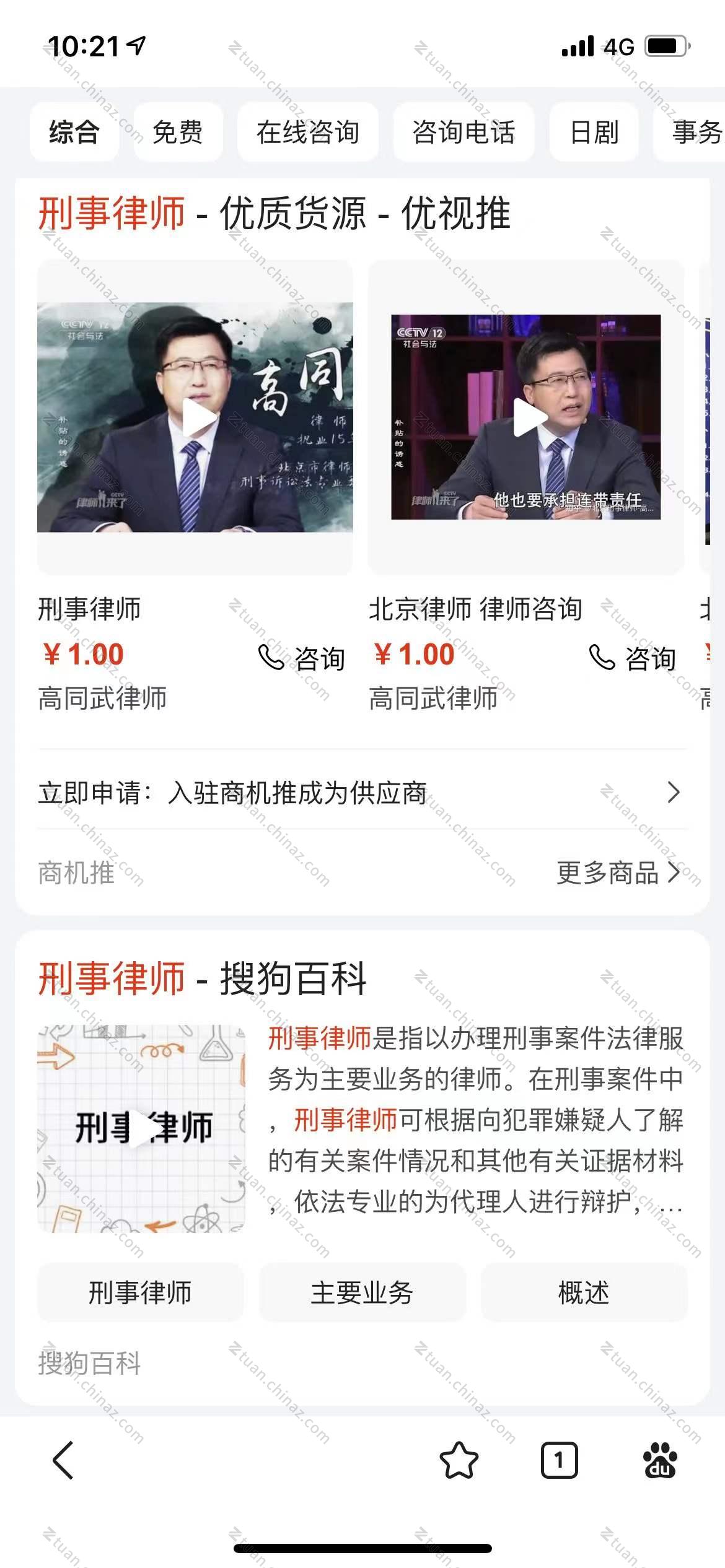Go back using the bottom back arrow
The height and width of the screenshot is (1568, 725).
tap(63, 1460)
